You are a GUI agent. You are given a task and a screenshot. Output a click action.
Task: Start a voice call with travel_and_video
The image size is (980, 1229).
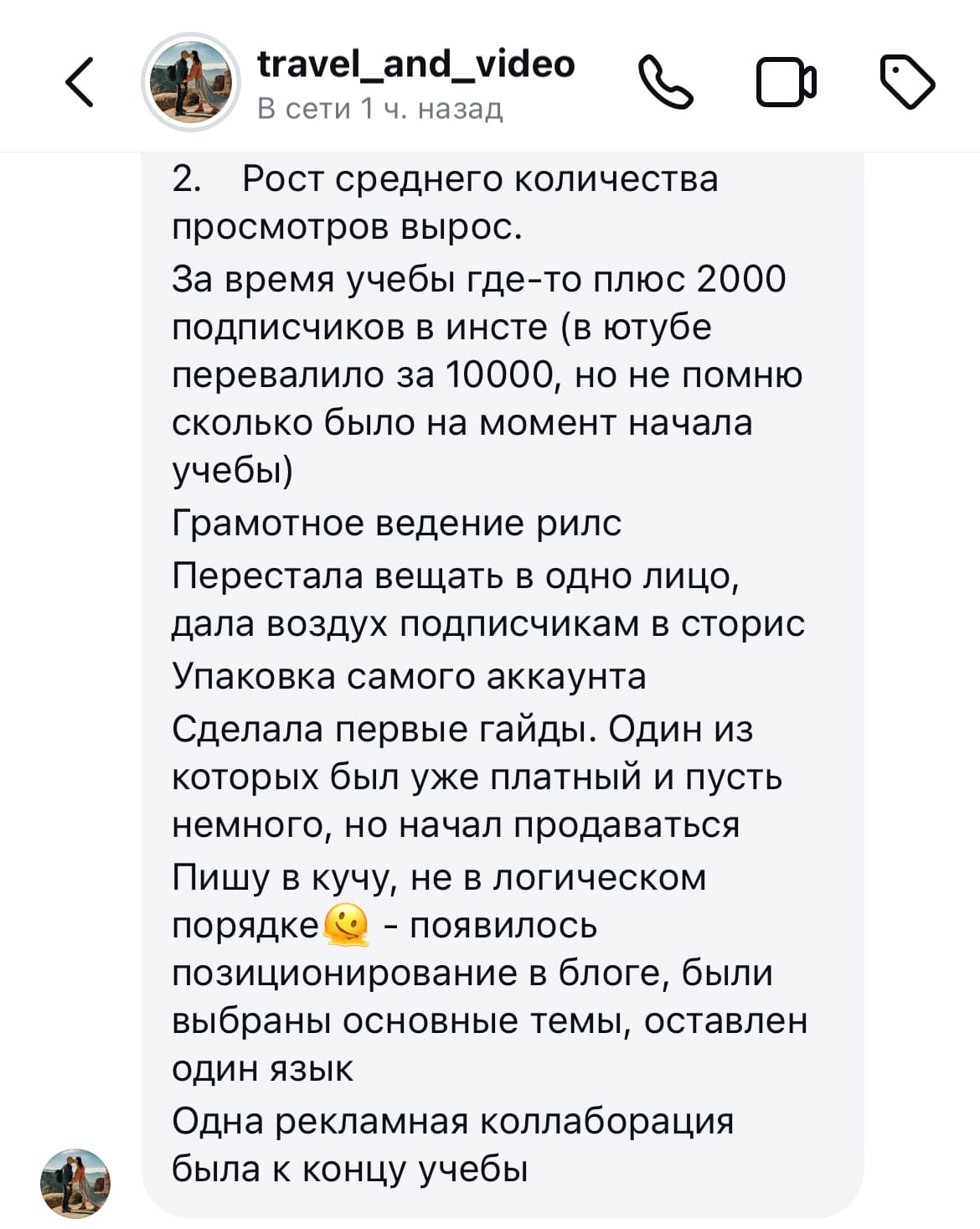click(666, 82)
